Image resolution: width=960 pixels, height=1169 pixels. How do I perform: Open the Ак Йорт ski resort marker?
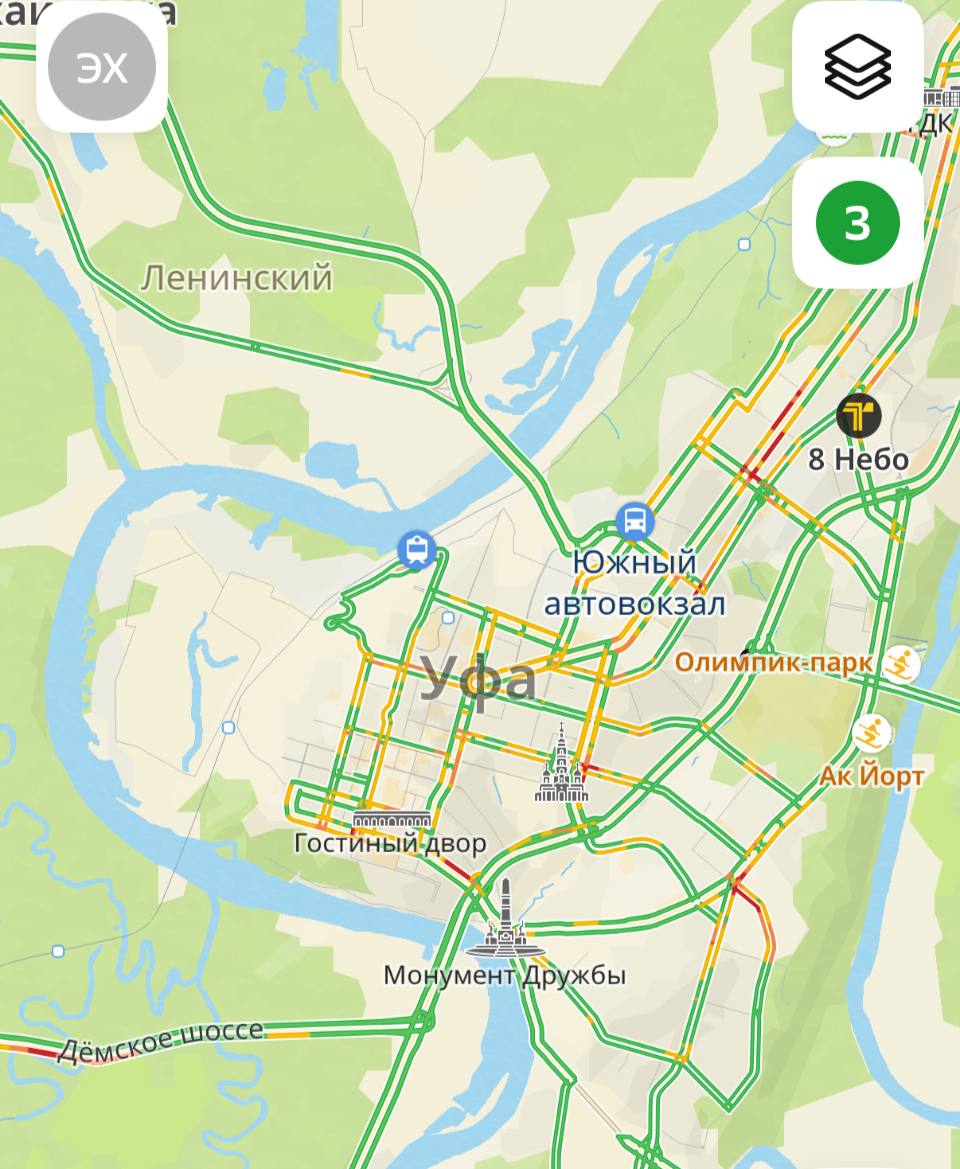click(x=873, y=734)
